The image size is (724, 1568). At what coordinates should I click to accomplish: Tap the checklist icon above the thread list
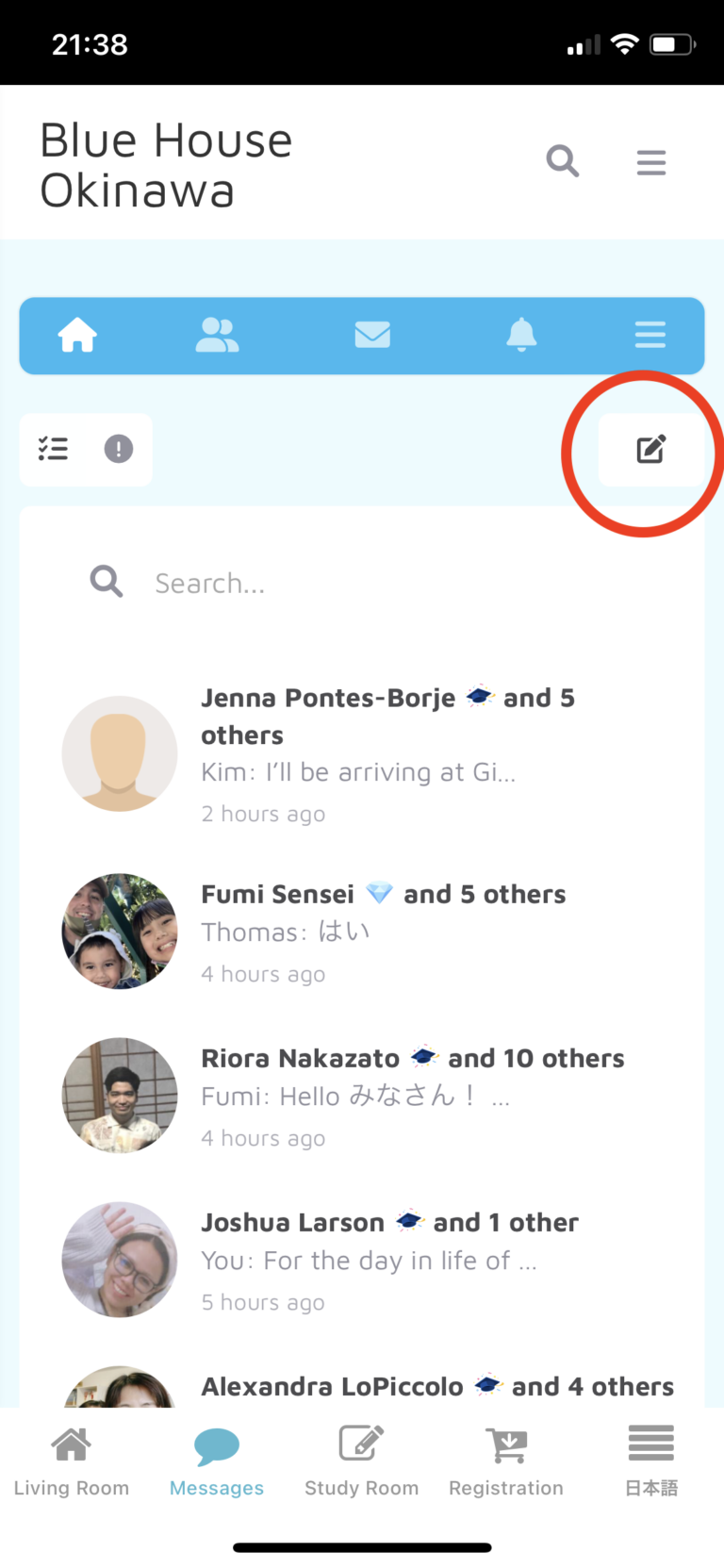(54, 449)
